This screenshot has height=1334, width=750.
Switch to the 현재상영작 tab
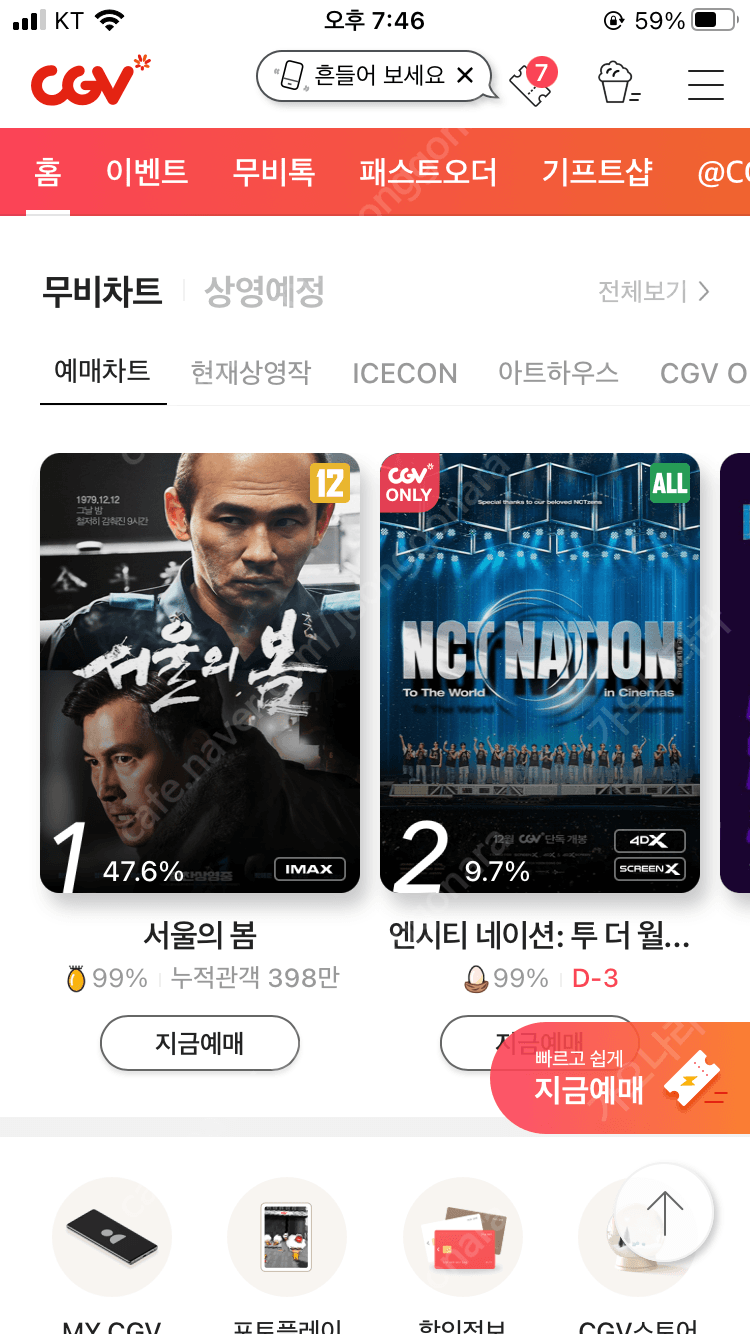pyautogui.click(x=250, y=372)
